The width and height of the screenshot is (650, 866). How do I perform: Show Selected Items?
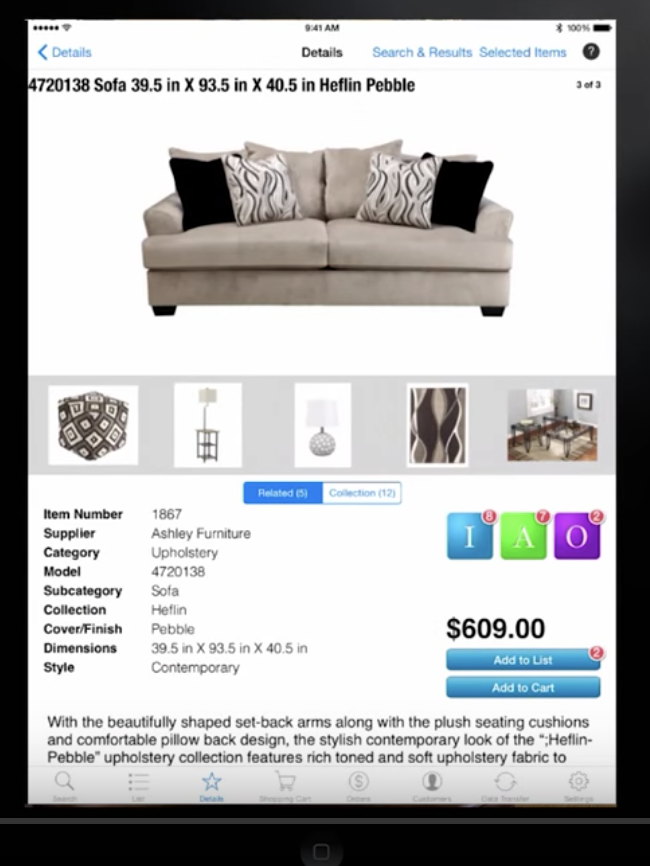tap(522, 52)
